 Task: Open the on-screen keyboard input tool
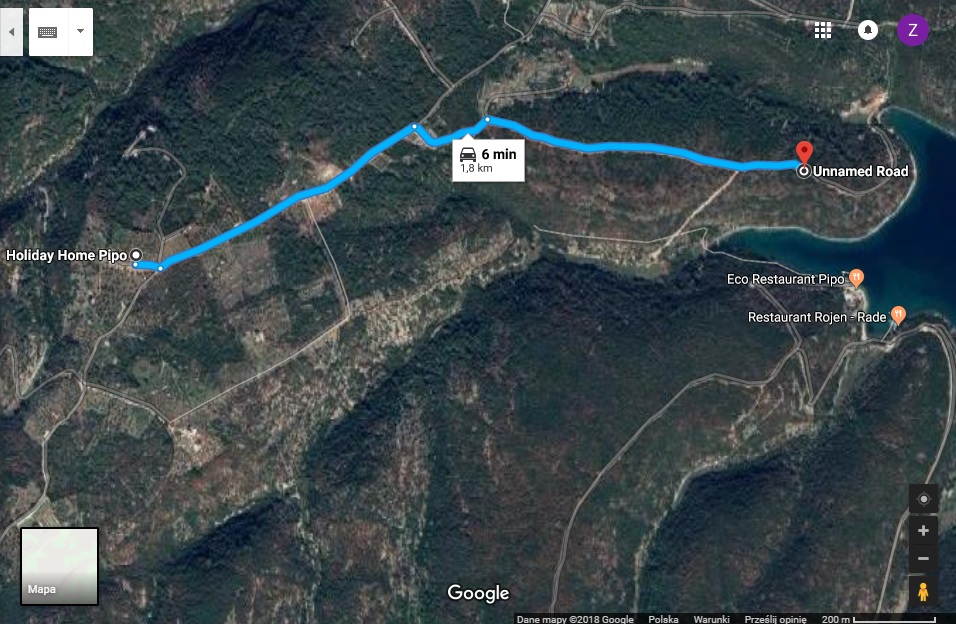(x=47, y=32)
